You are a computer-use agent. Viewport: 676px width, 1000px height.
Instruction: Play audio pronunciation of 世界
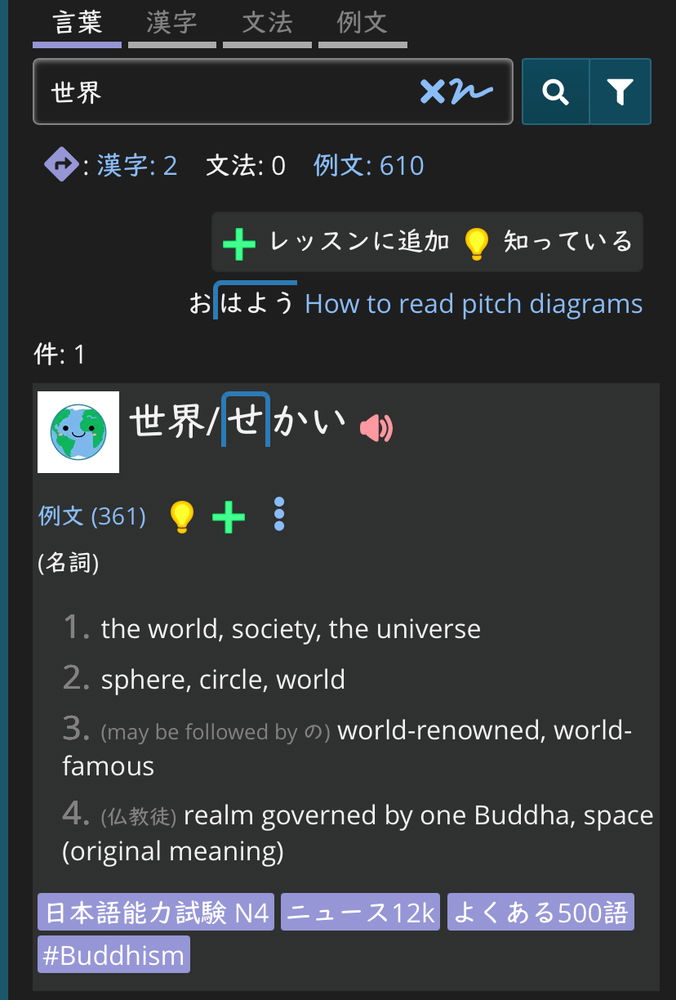tap(377, 428)
